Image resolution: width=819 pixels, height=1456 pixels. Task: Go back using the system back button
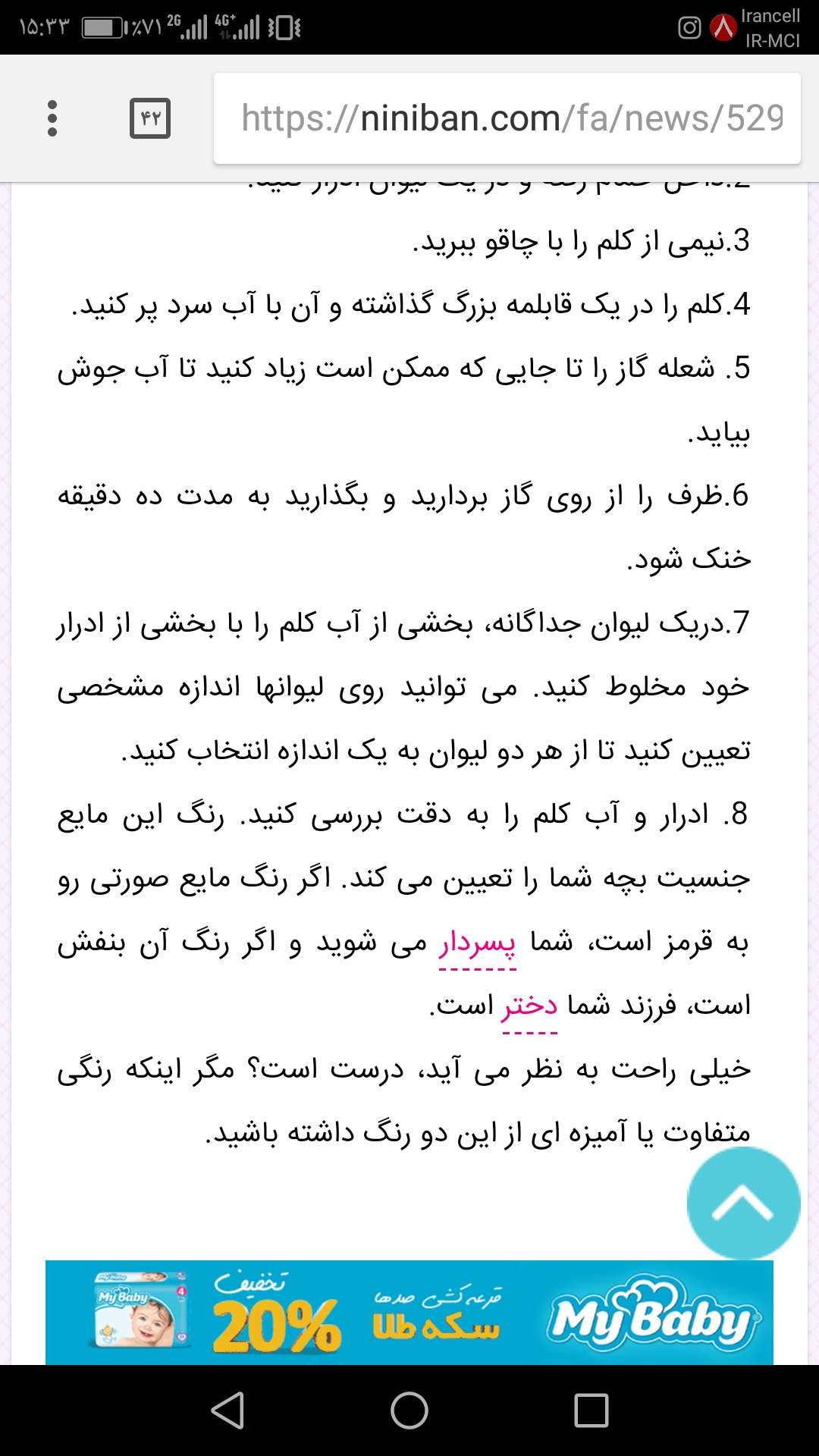[227, 1410]
